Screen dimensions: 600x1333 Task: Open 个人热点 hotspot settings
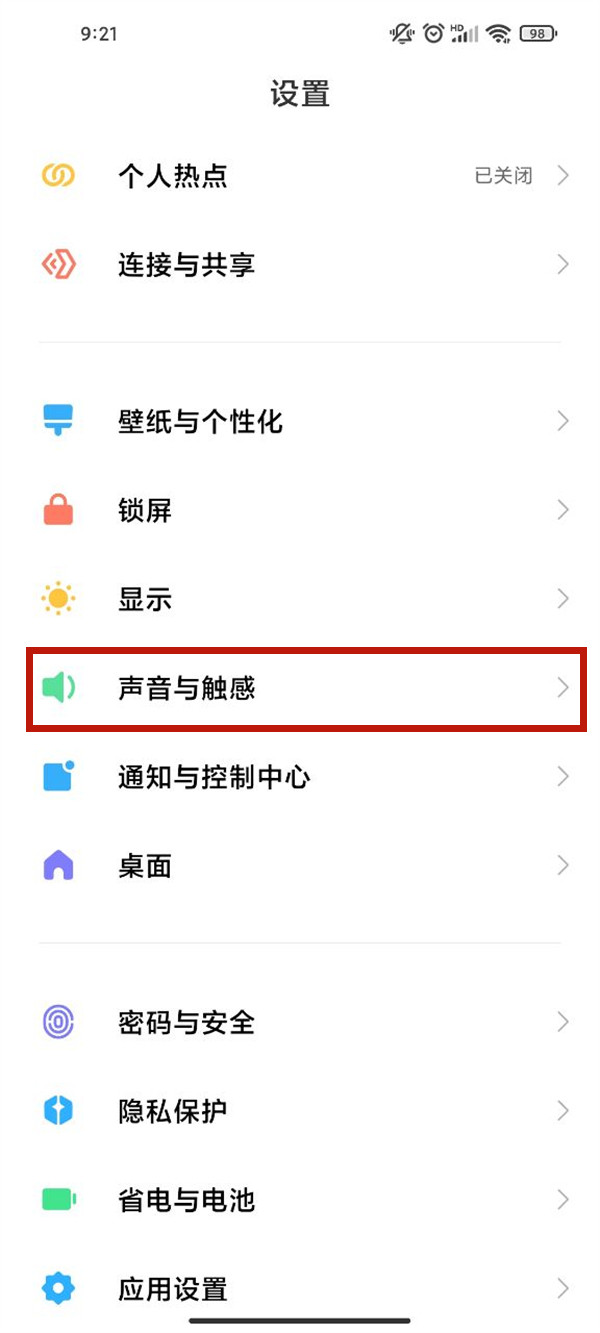click(x=300, y=176)
